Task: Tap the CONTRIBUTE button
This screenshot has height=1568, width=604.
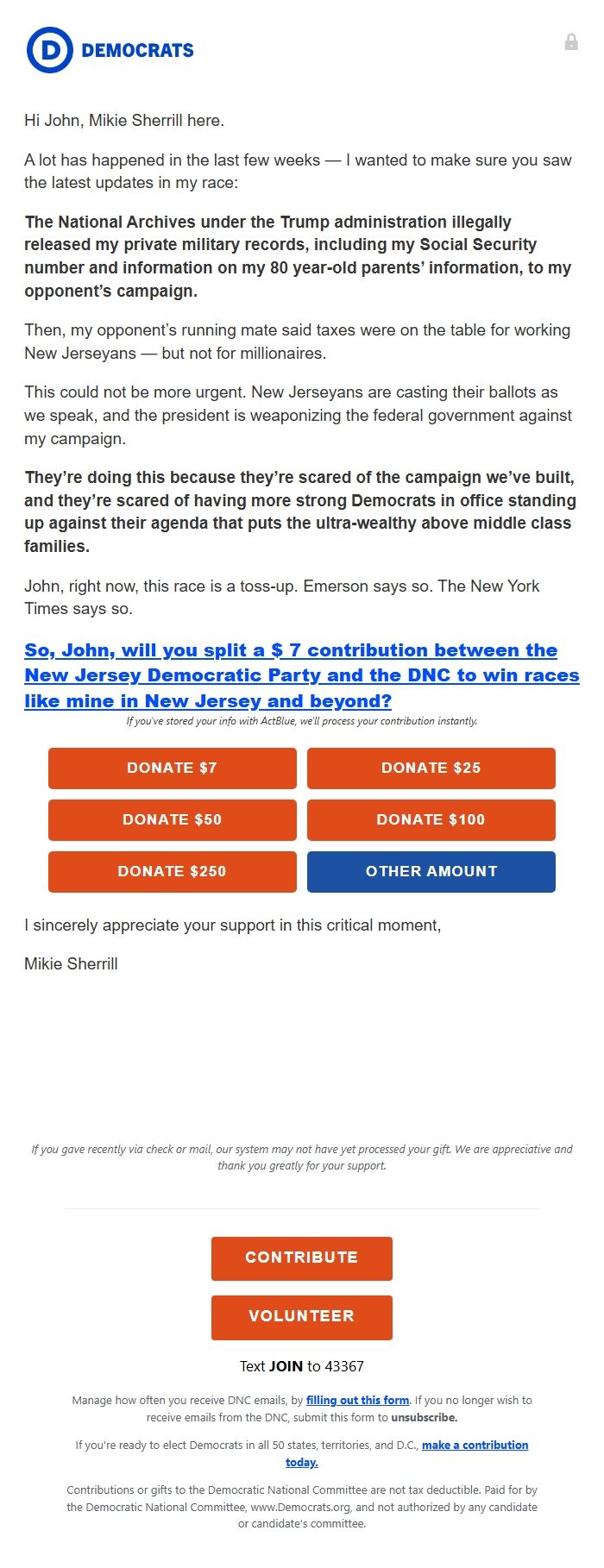Action: click(x=301, y=1258)
